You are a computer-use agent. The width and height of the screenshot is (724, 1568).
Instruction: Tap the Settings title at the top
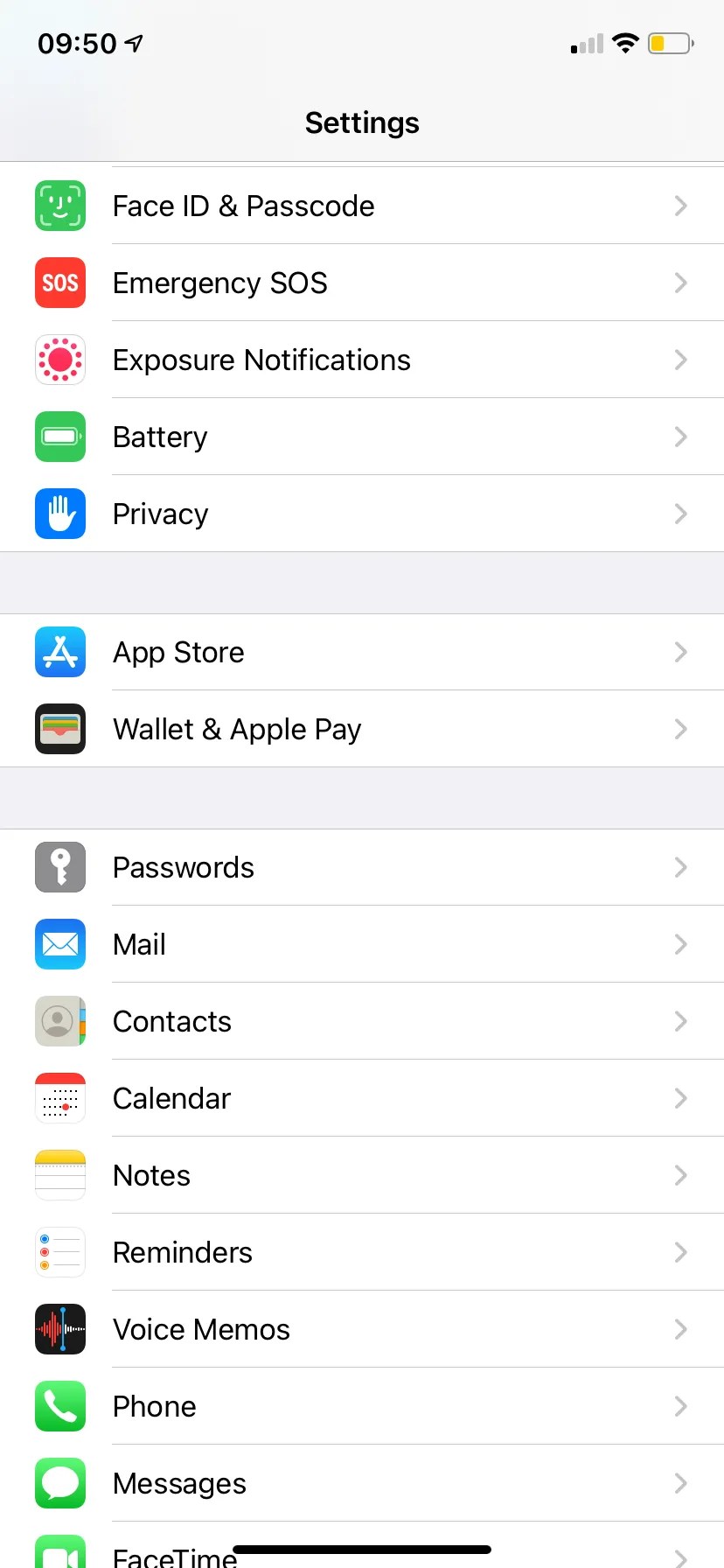click(362, 122)
